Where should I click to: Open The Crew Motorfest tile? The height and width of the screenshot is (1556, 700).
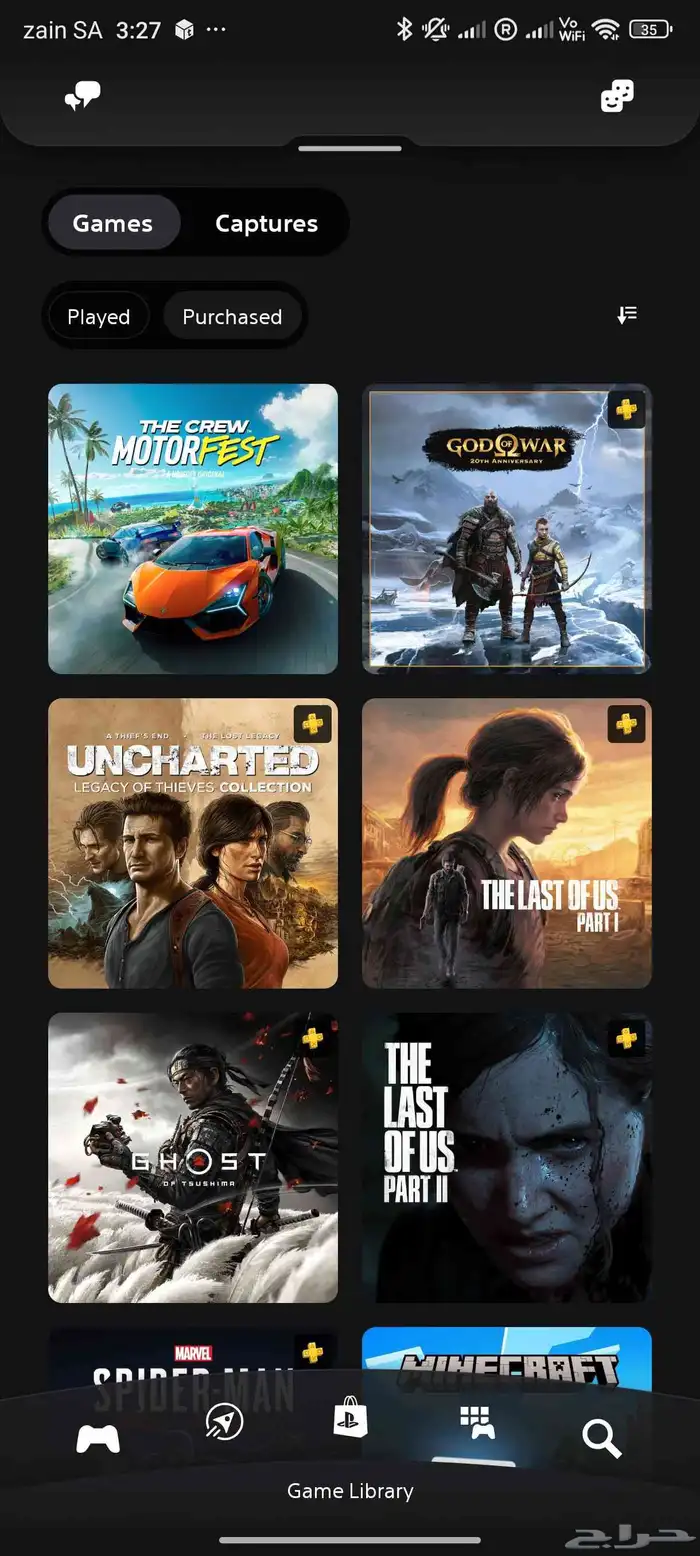point(193,528)
